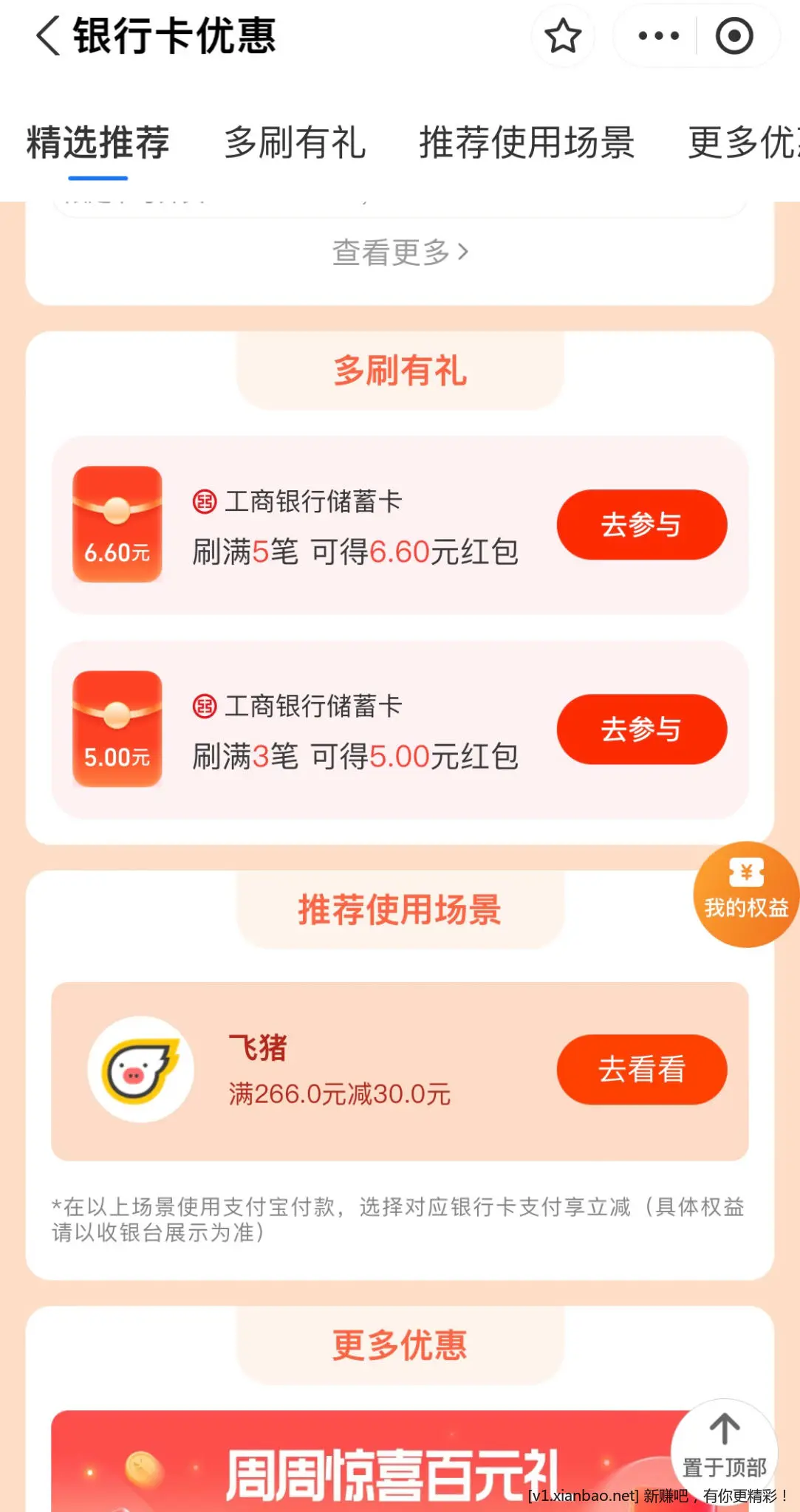
Task: Open the three-dot more options menu
Action: (657, 36)
